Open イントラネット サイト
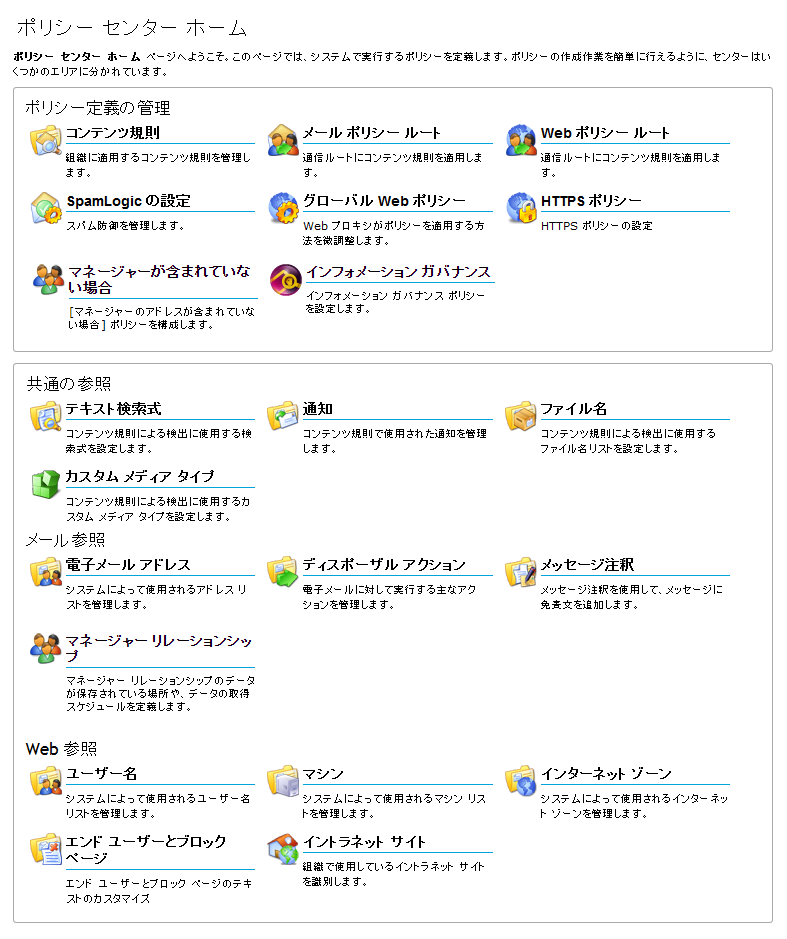 click(x=364, y=842)
